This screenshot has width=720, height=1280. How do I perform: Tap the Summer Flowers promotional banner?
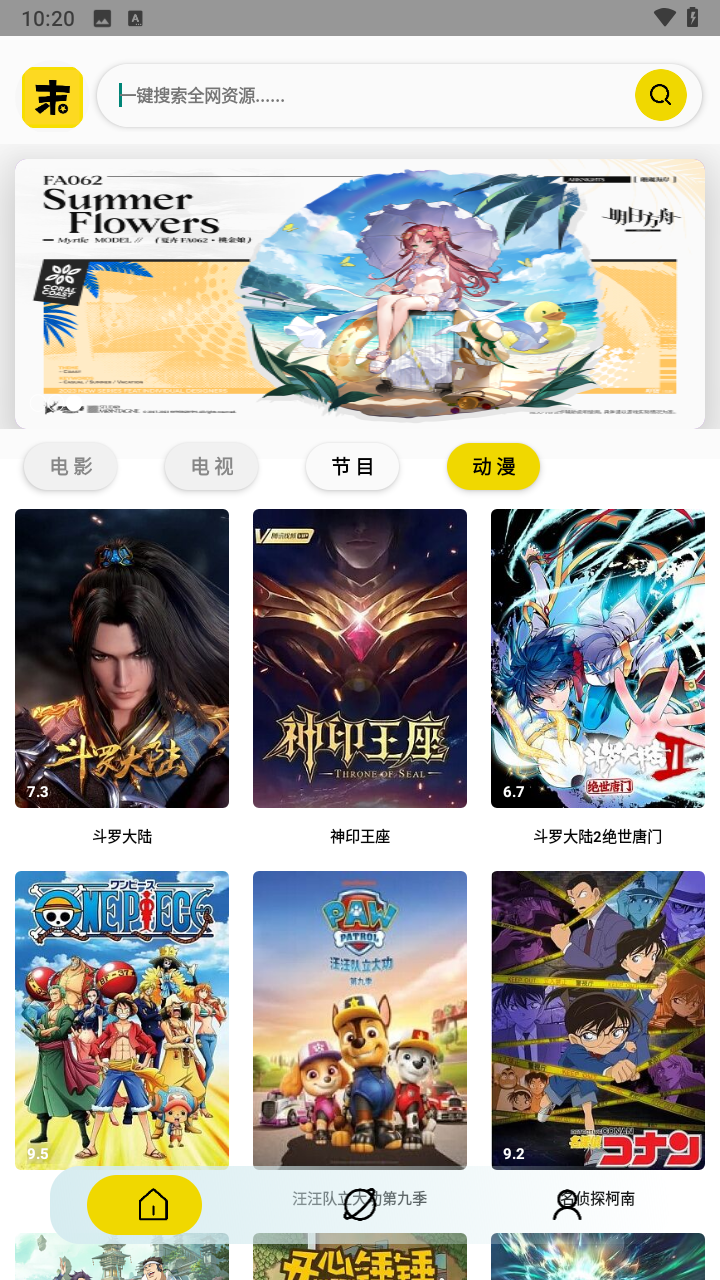tap(360, 292)
